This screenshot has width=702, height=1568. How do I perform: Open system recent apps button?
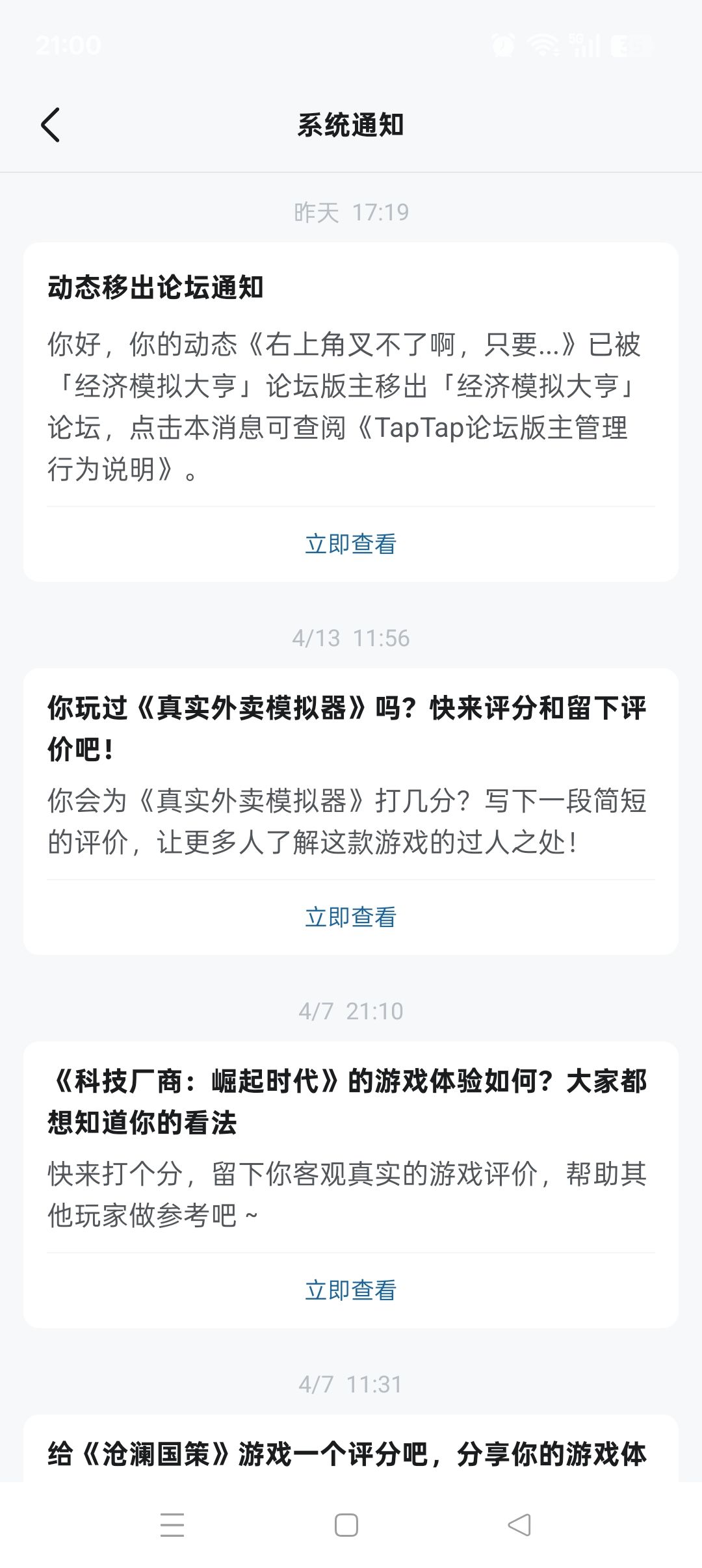click(x=172, y=1525)
